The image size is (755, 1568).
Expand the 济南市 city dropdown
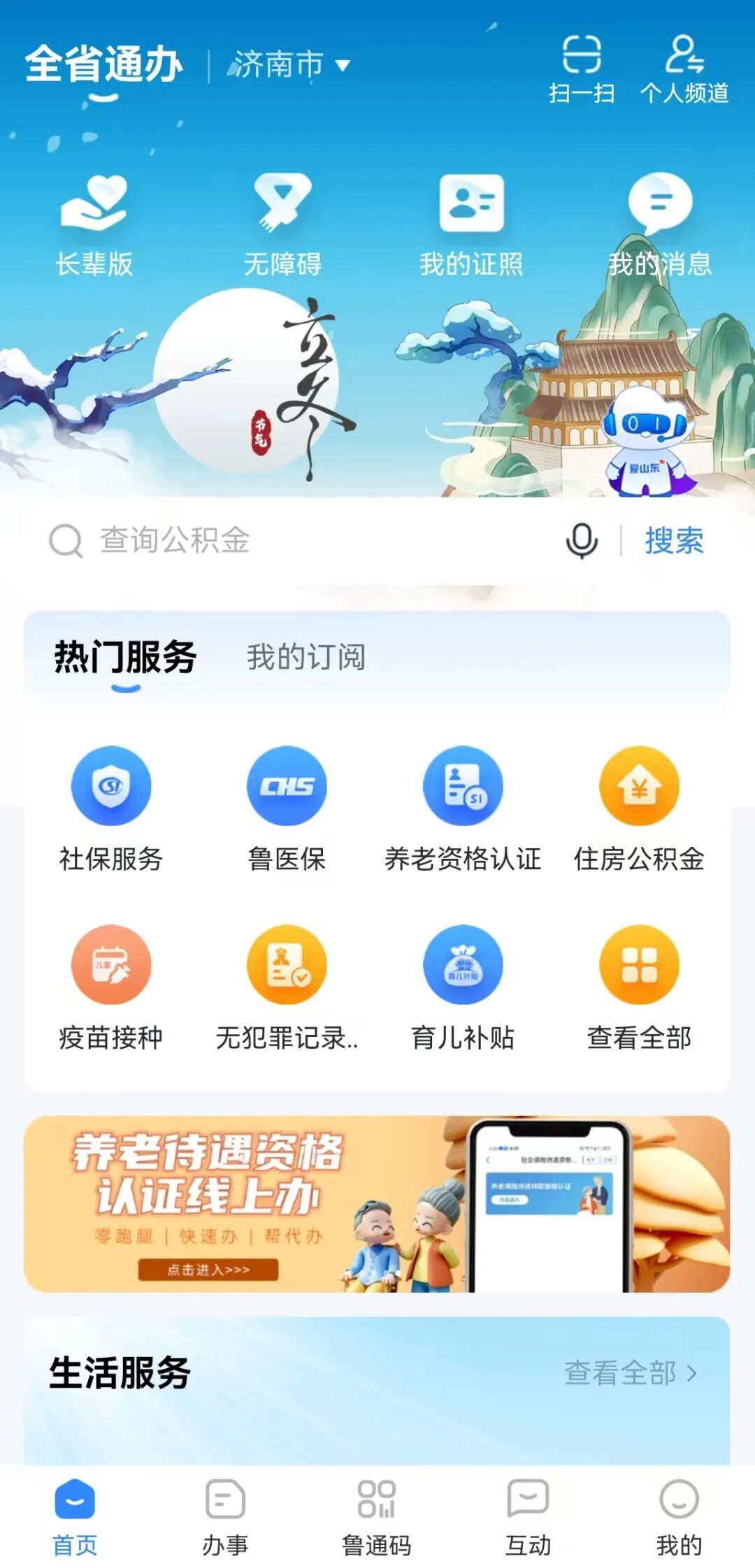click(x=292, y=65)
